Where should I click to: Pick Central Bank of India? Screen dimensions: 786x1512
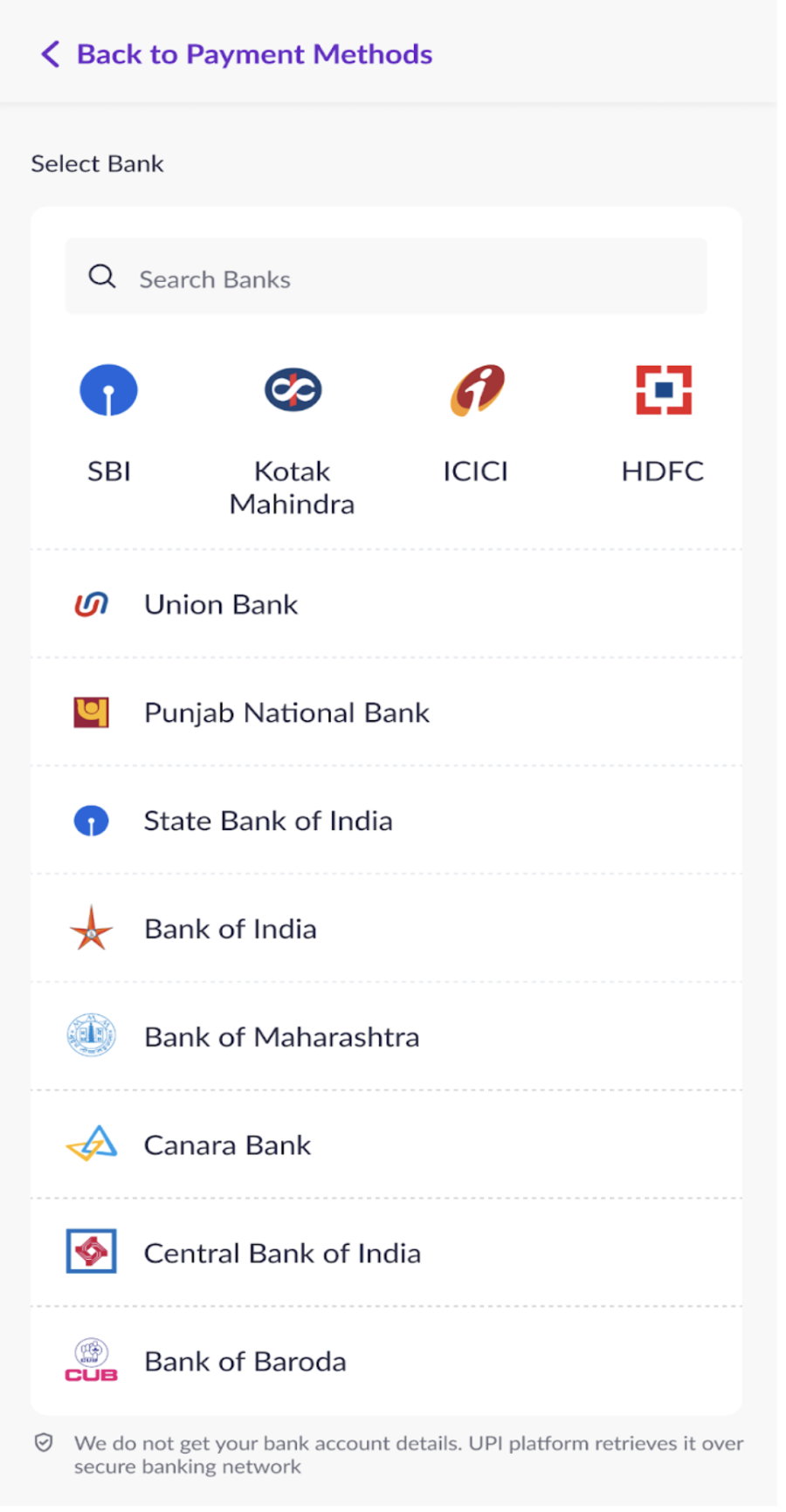pos(281,1254)
